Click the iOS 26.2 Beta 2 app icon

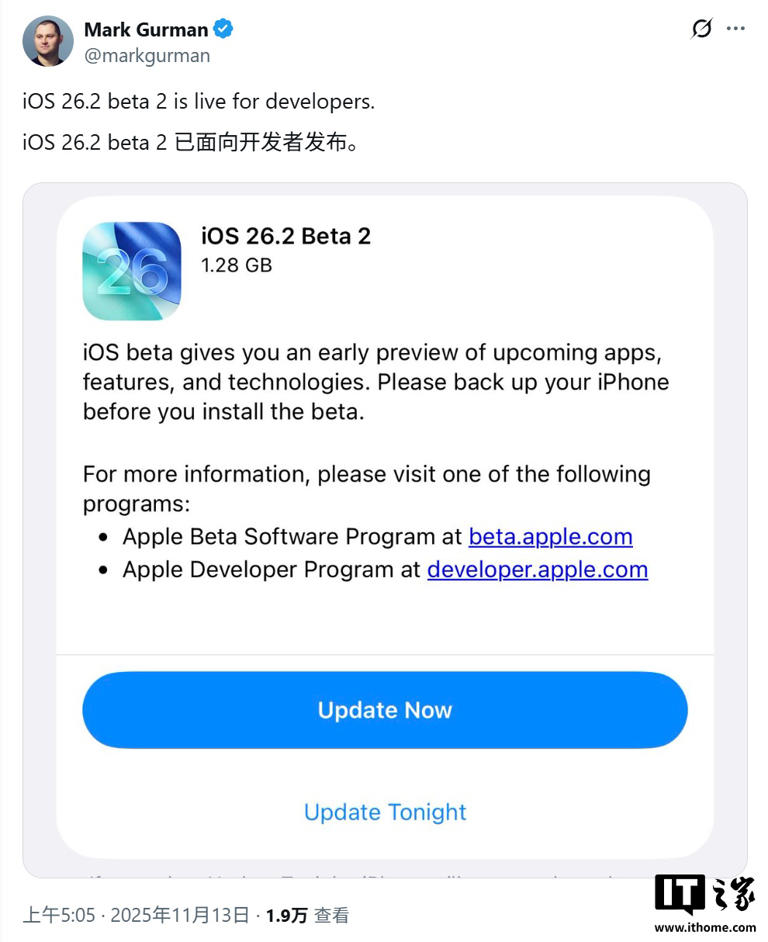tap(132, 270)
